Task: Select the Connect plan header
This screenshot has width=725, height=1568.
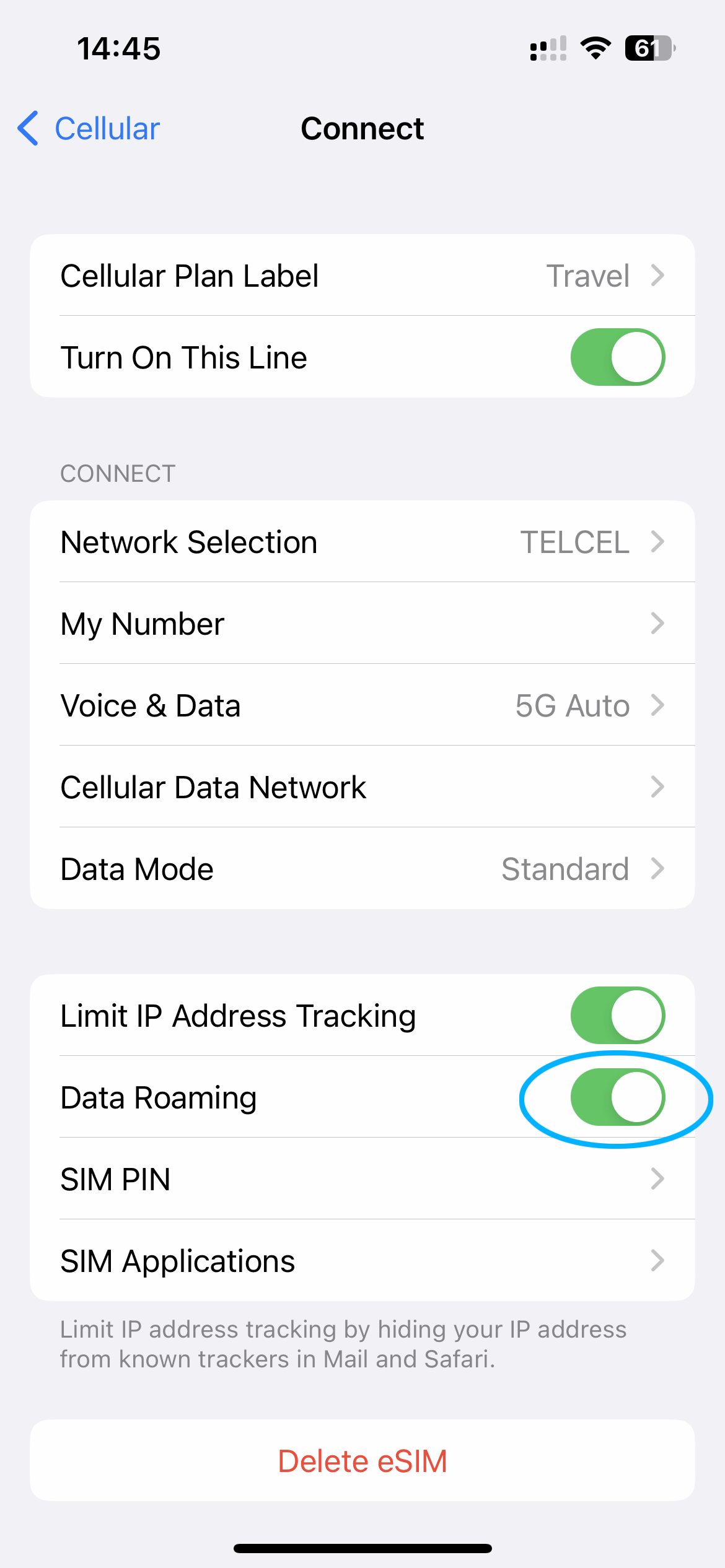Action: coord(362,128)
